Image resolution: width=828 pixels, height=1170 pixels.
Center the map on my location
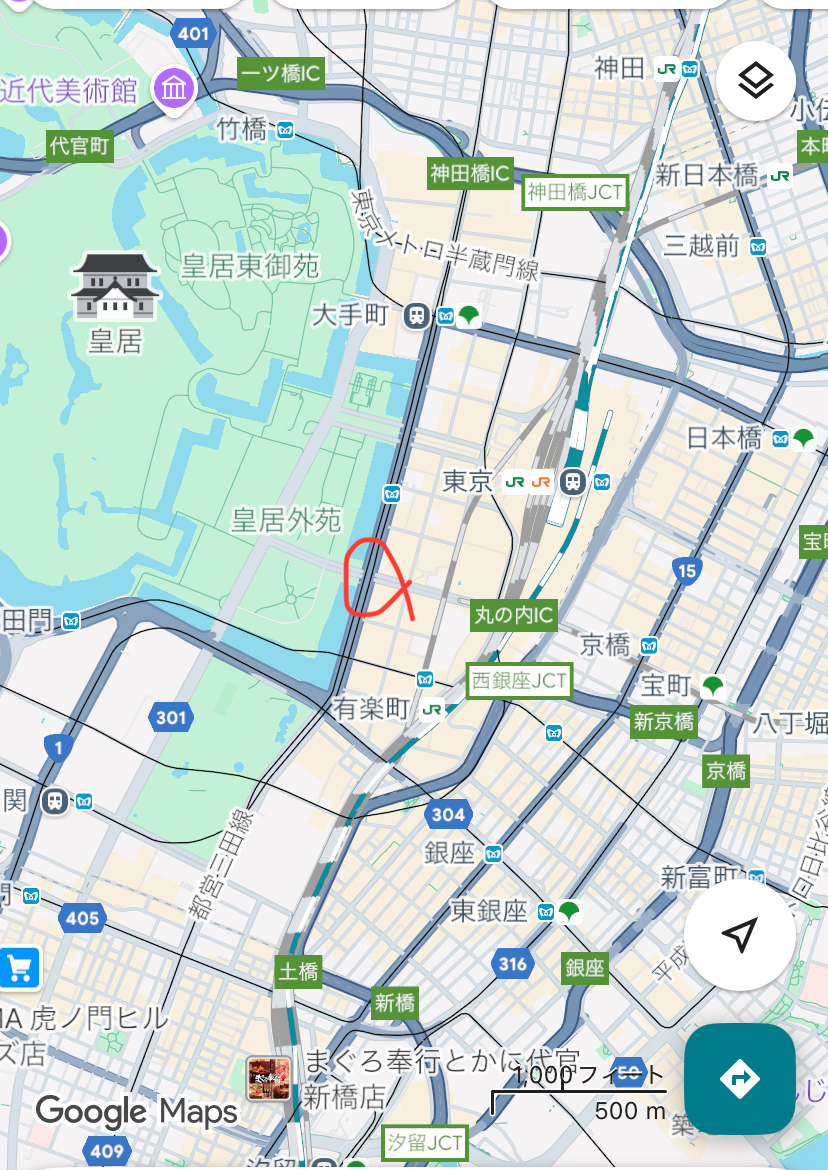tap(739, 935)
